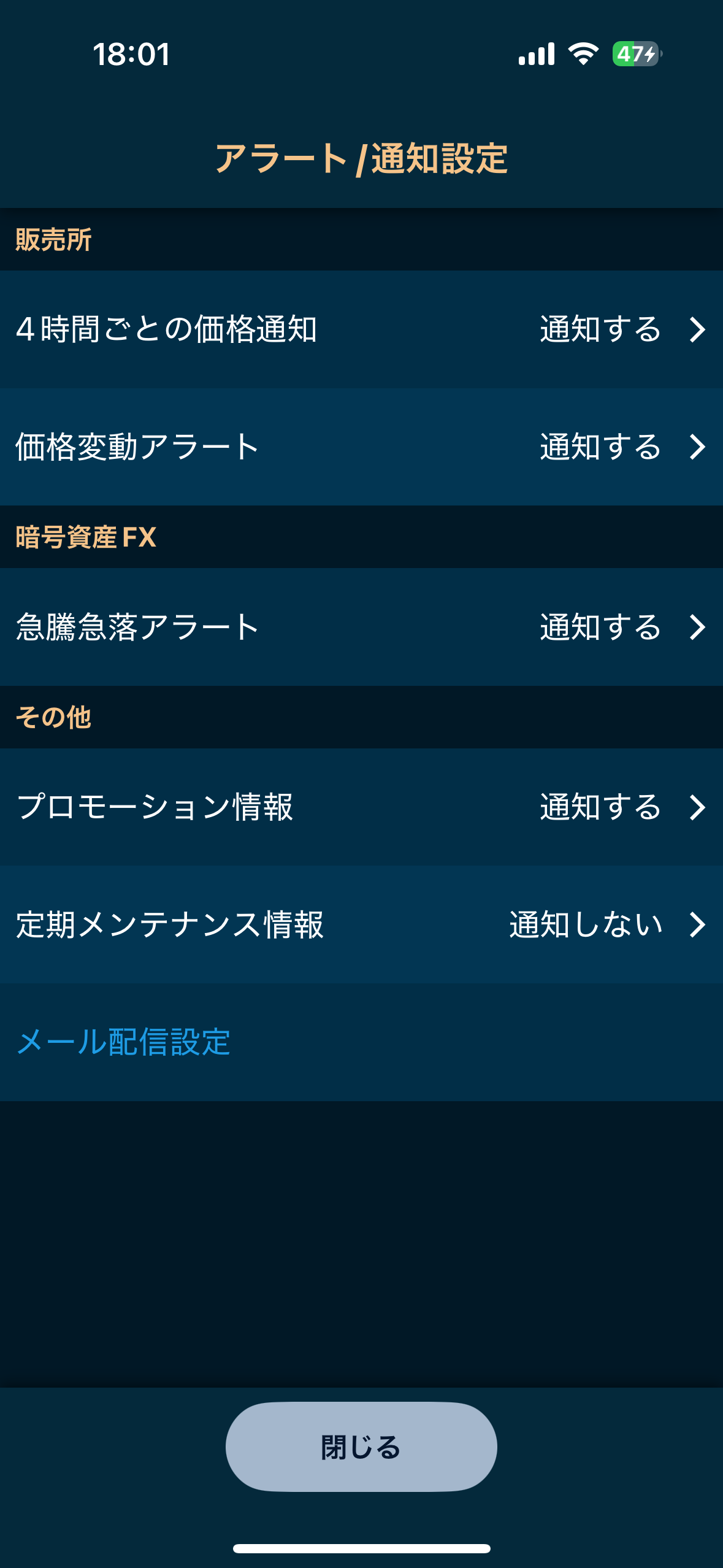
Task: Open 4時間ごとの価格通知 setting
Action: pos(361,329)
